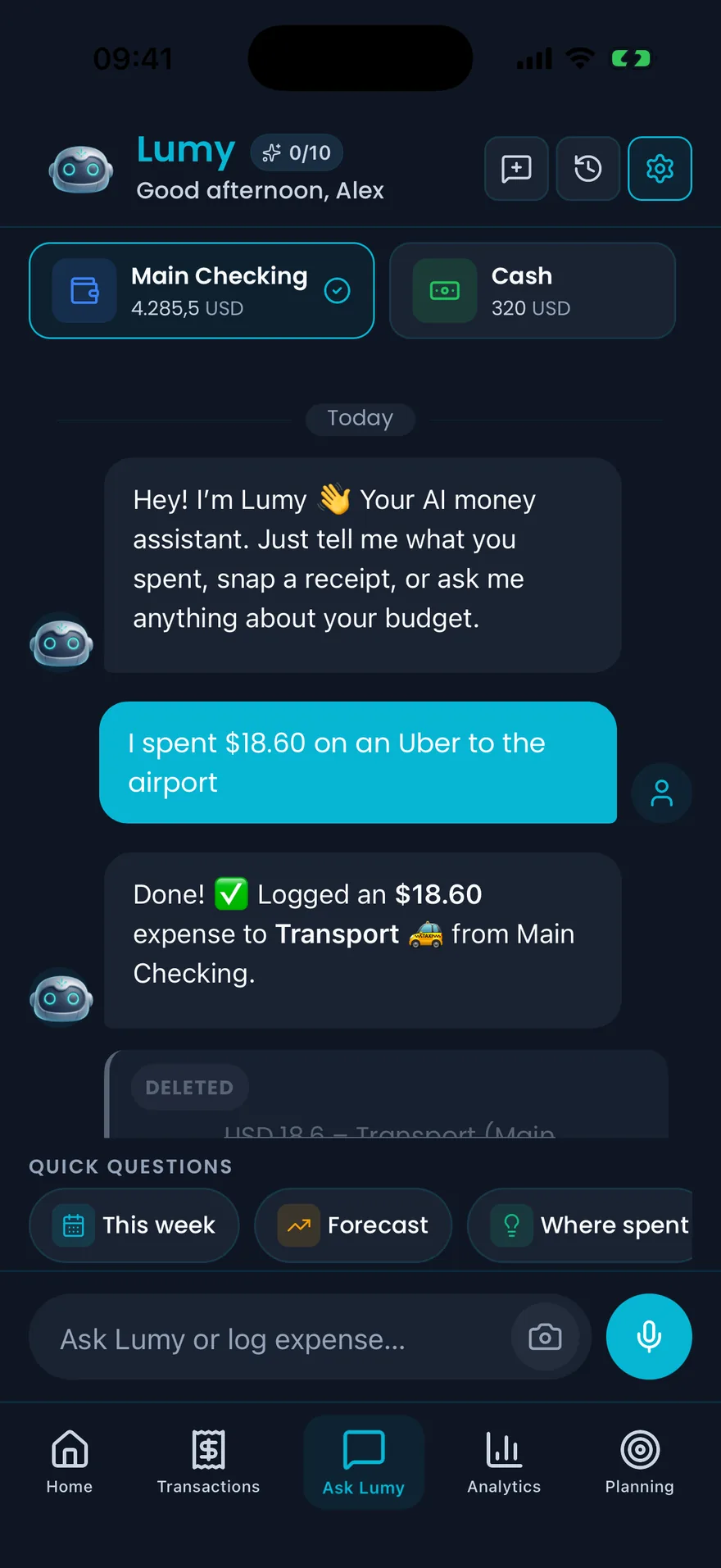Choose the Where spent quick question
721x1568 pixels.
580,1225
